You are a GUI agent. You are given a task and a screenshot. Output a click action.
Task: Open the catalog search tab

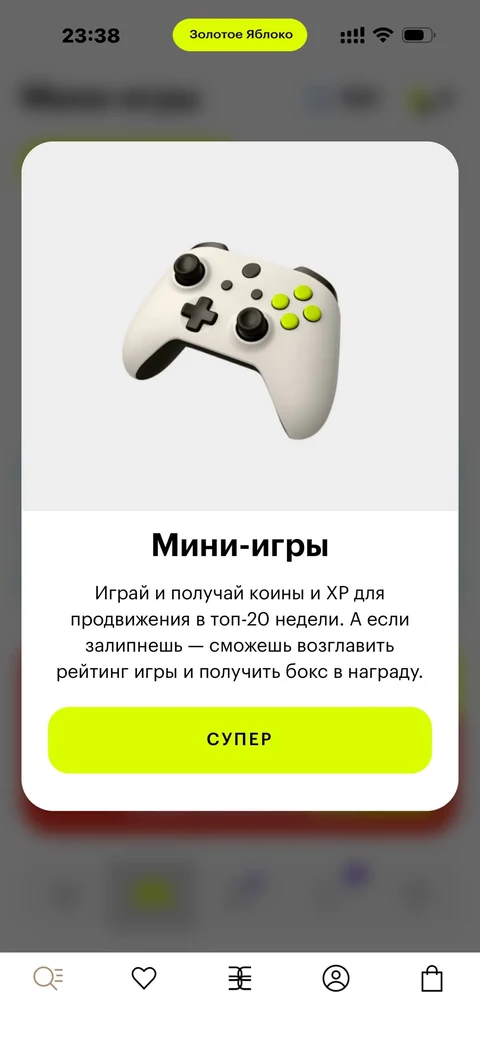[x=48, y=978]
